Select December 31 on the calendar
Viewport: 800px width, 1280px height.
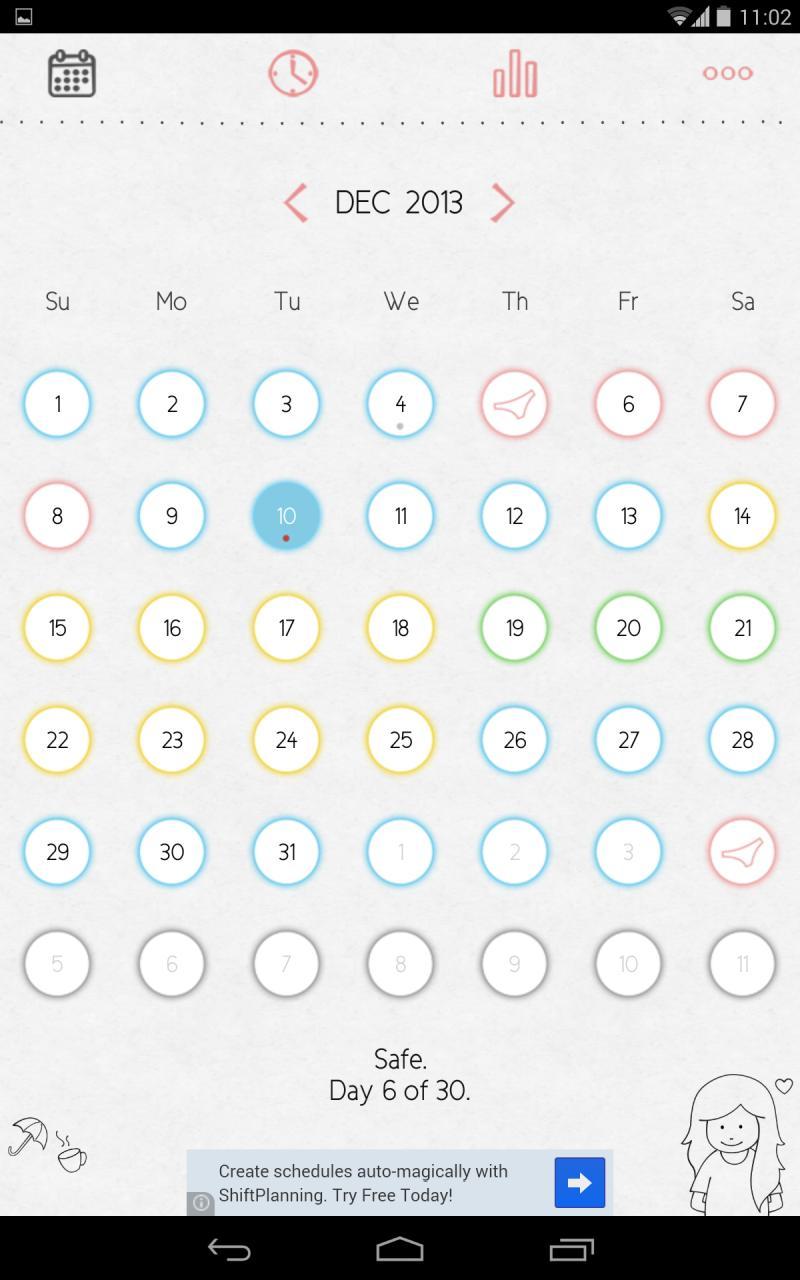coord(286,852)
